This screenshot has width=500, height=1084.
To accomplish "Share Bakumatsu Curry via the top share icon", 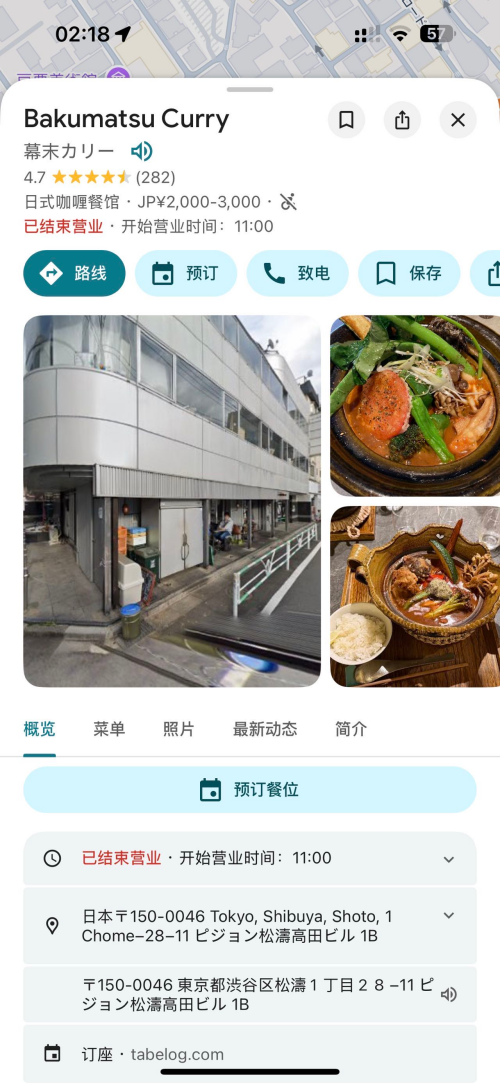I will (402, 120).
